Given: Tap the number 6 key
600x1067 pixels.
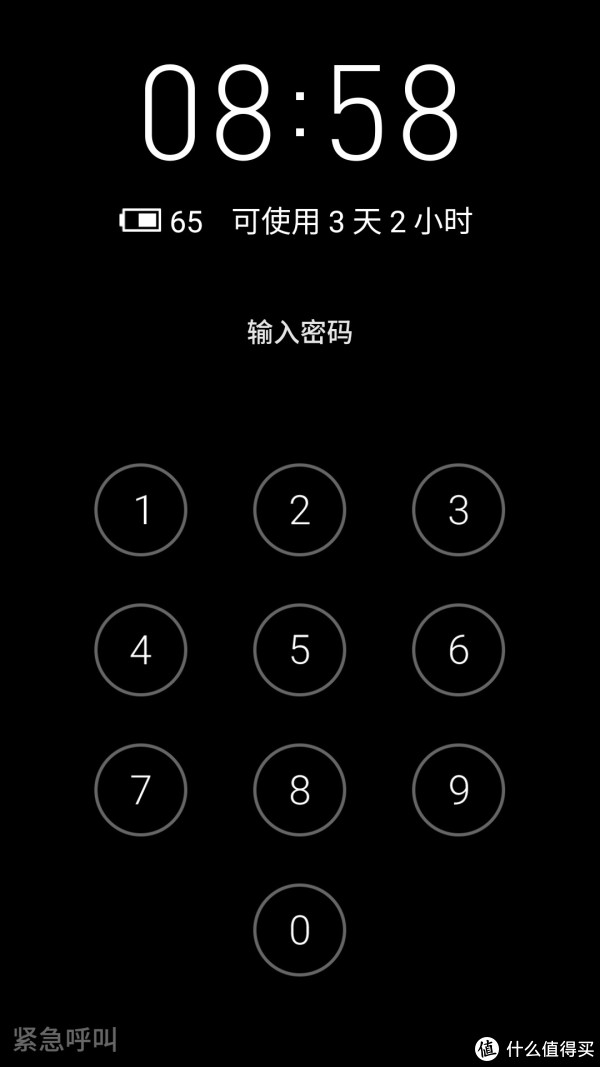Looking at the screenshot, I should click(x=459, y=650).
